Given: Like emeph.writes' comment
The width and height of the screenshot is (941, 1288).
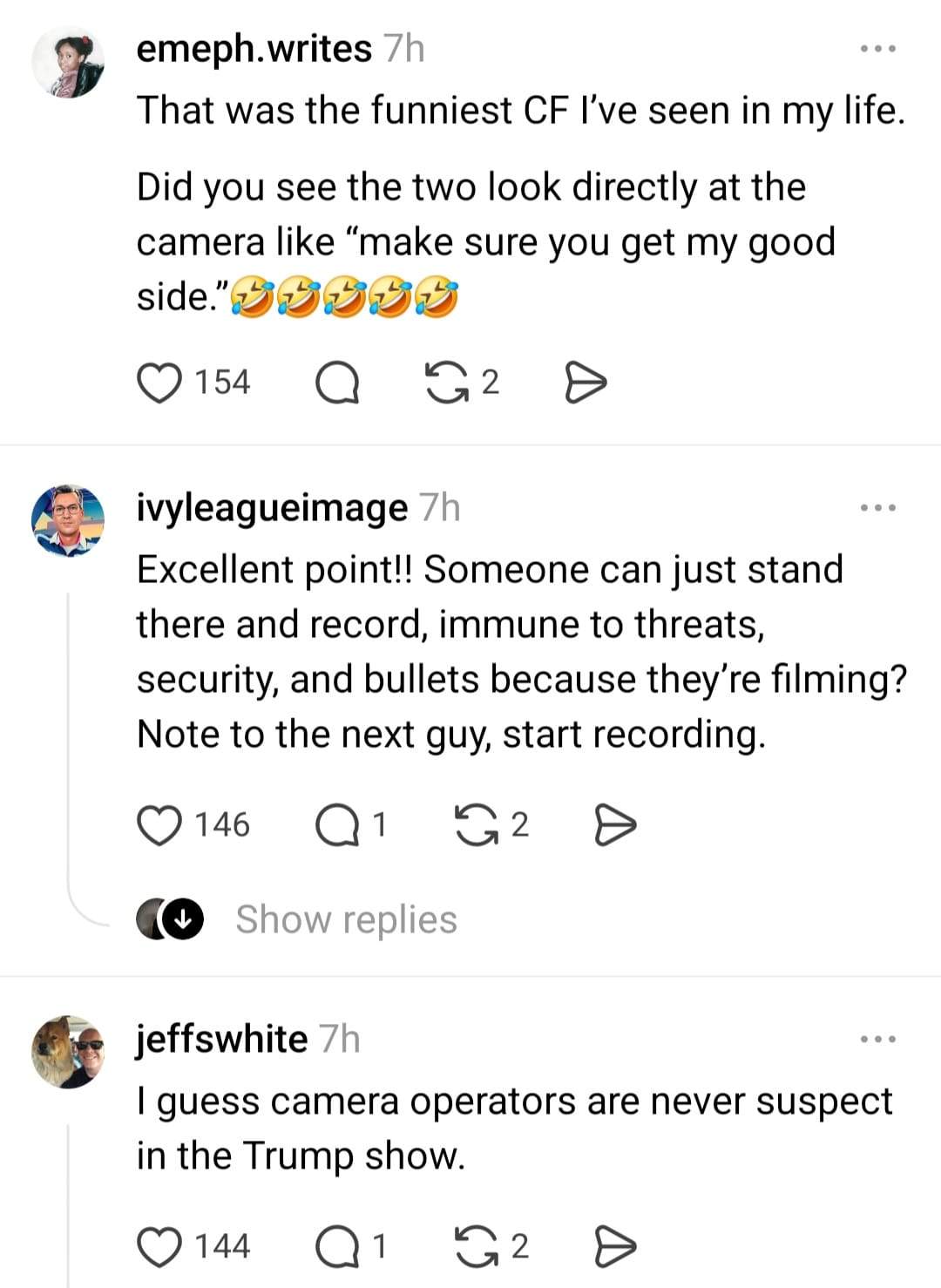Looking at the screenshot, I should [x=159, y=383].
